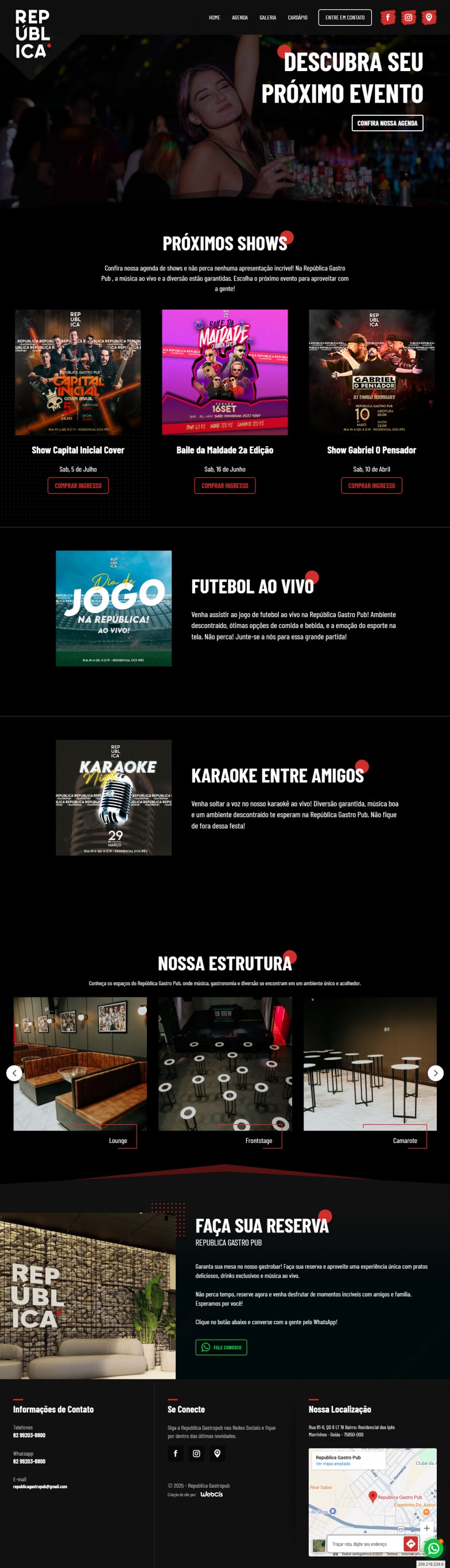450x1568 pixels.
Task: Open the footer Instagram icon
Action: [196, 1453]
